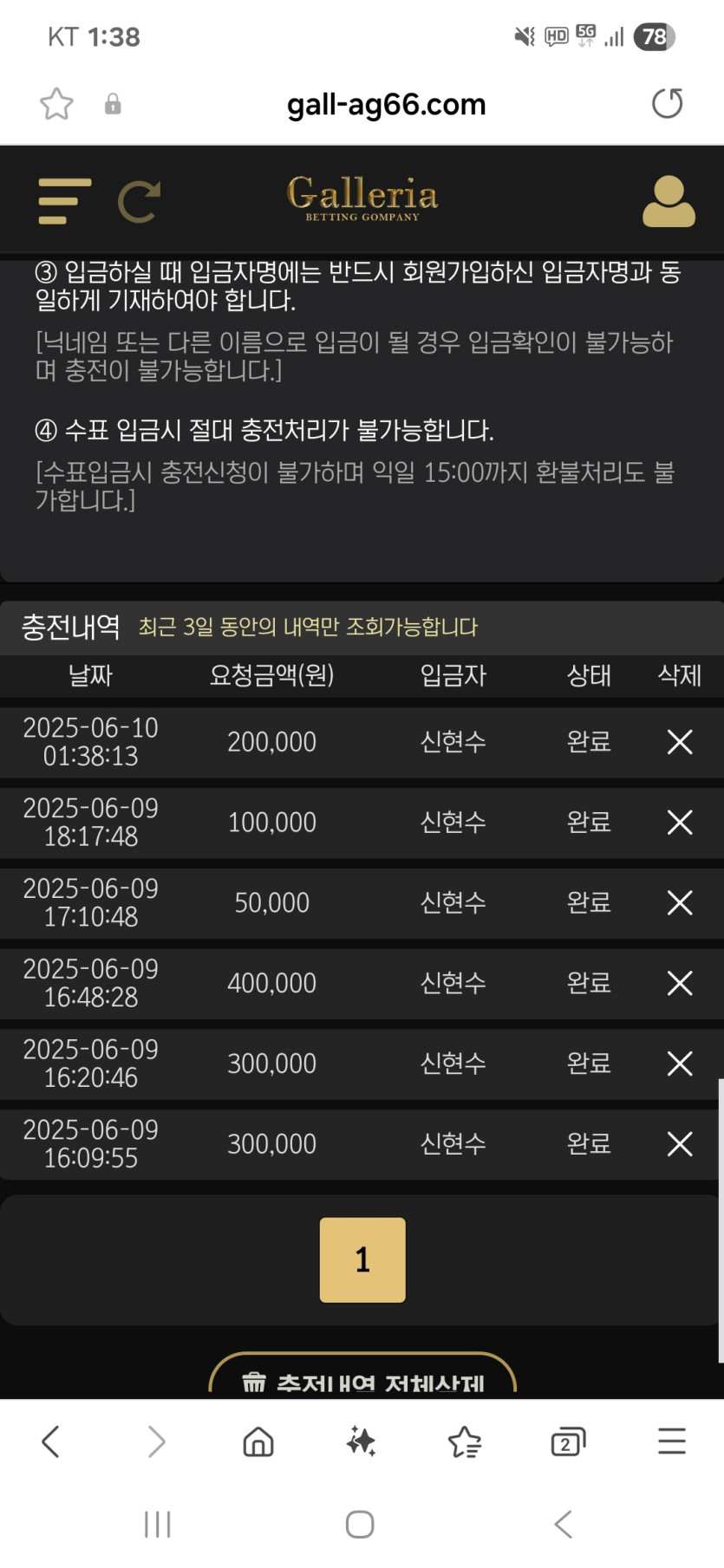Open the browser bookmarks list

[465, 1442]
